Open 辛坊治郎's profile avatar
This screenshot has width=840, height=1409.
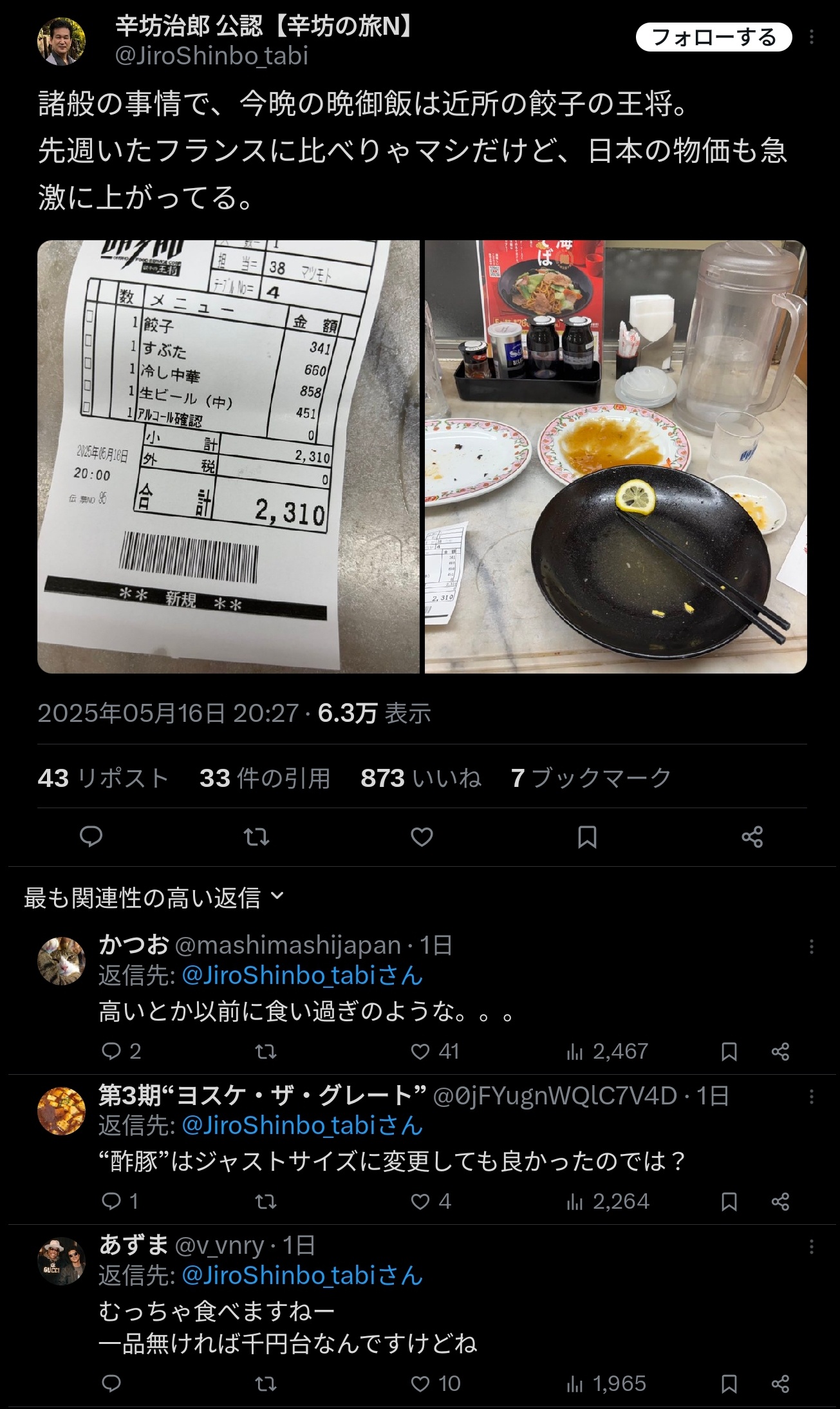click(61, 41)
